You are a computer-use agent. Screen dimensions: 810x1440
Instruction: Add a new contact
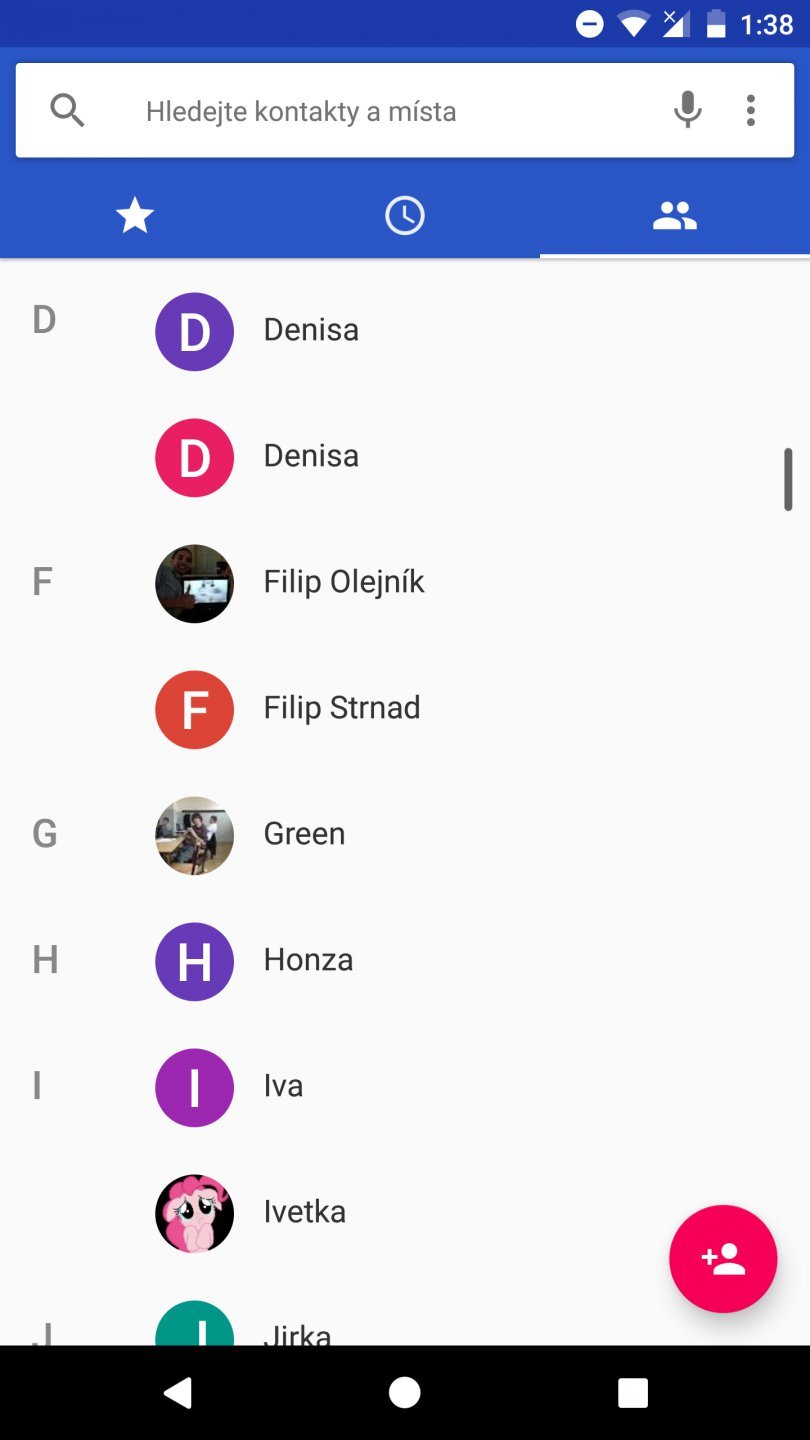(x=723, y=1258)
